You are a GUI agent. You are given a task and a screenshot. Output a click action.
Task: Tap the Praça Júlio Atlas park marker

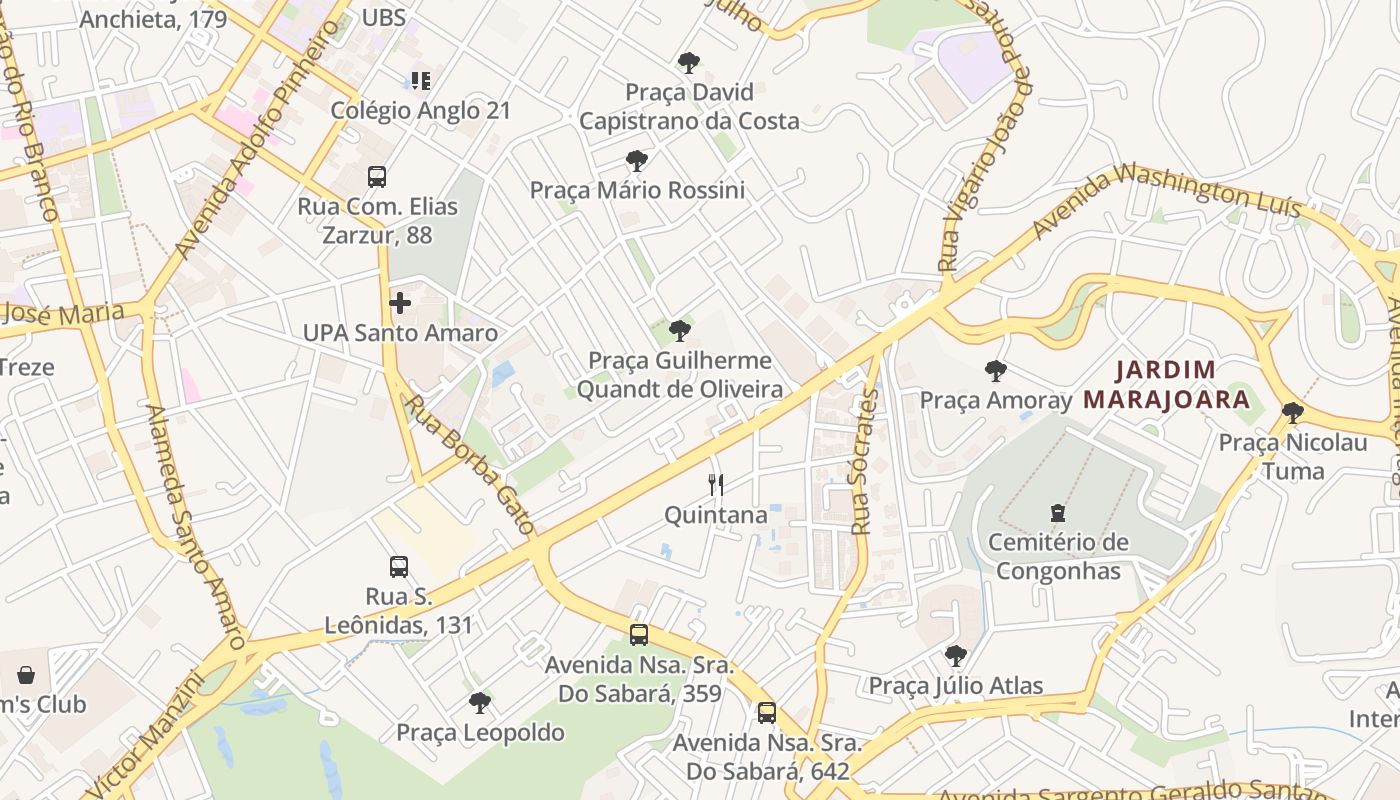[x=955, y=656]
